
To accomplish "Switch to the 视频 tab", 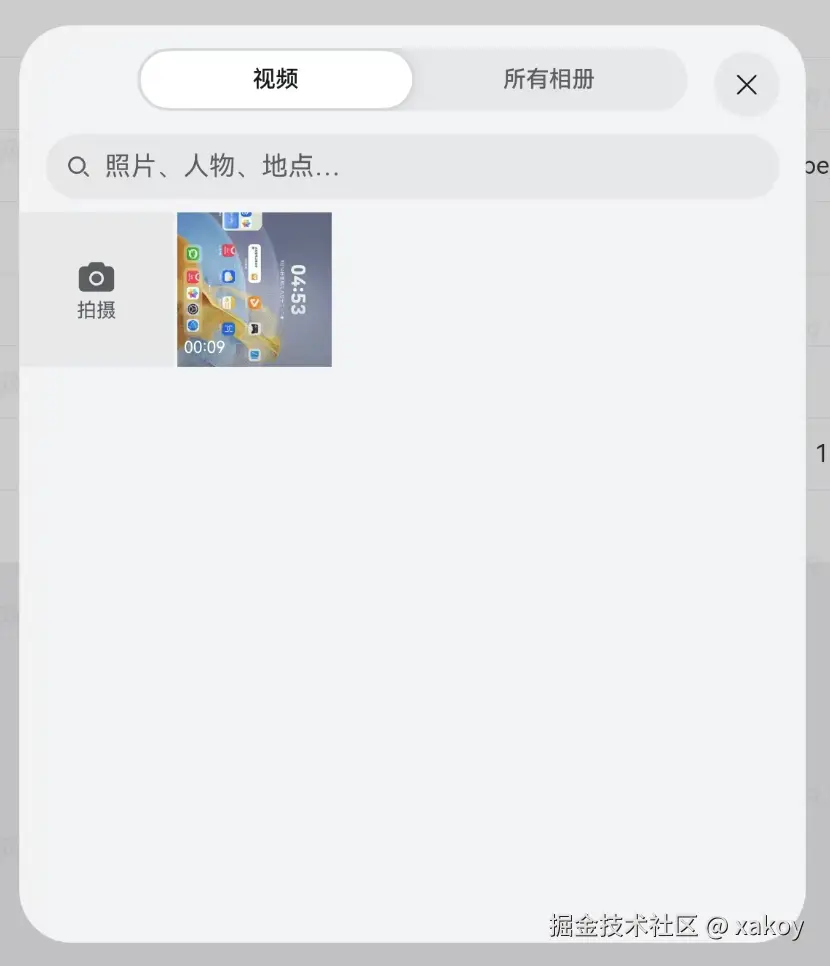I will (276, 80).
